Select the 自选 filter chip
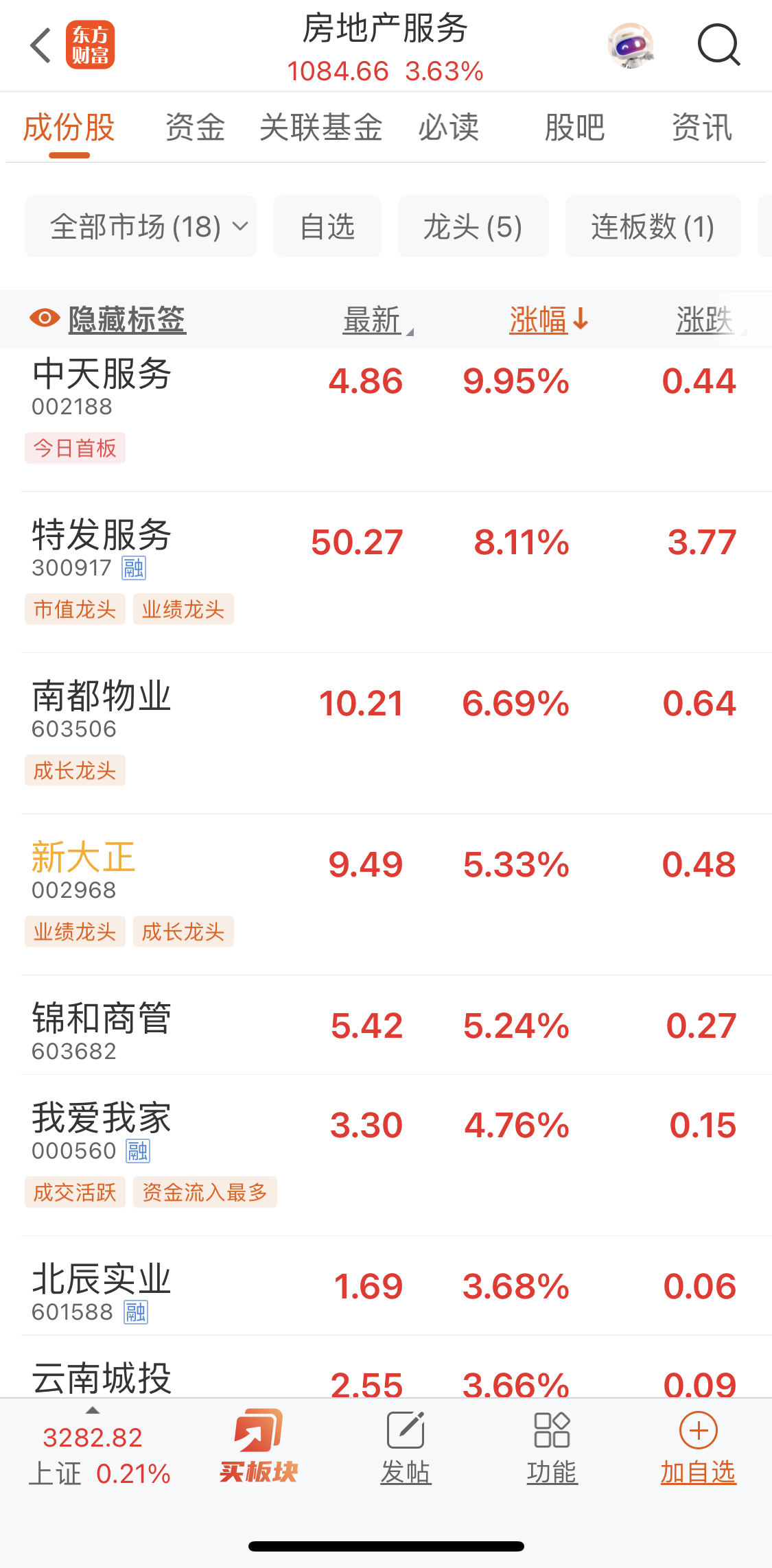Screen dimensions: 772x1568 (x=327, y=226)
